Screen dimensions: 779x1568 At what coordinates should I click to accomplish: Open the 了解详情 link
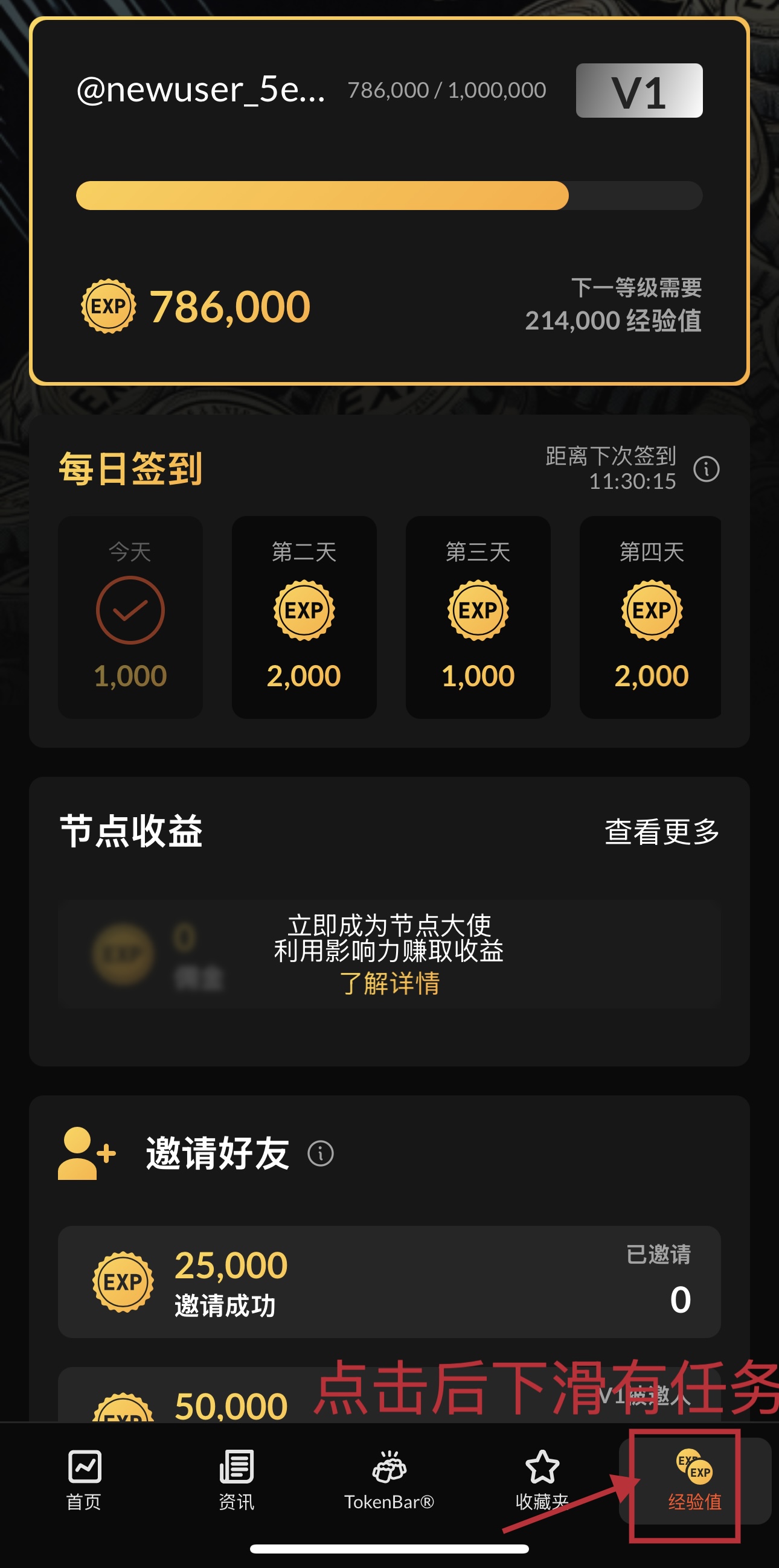[x=389, y=983]
